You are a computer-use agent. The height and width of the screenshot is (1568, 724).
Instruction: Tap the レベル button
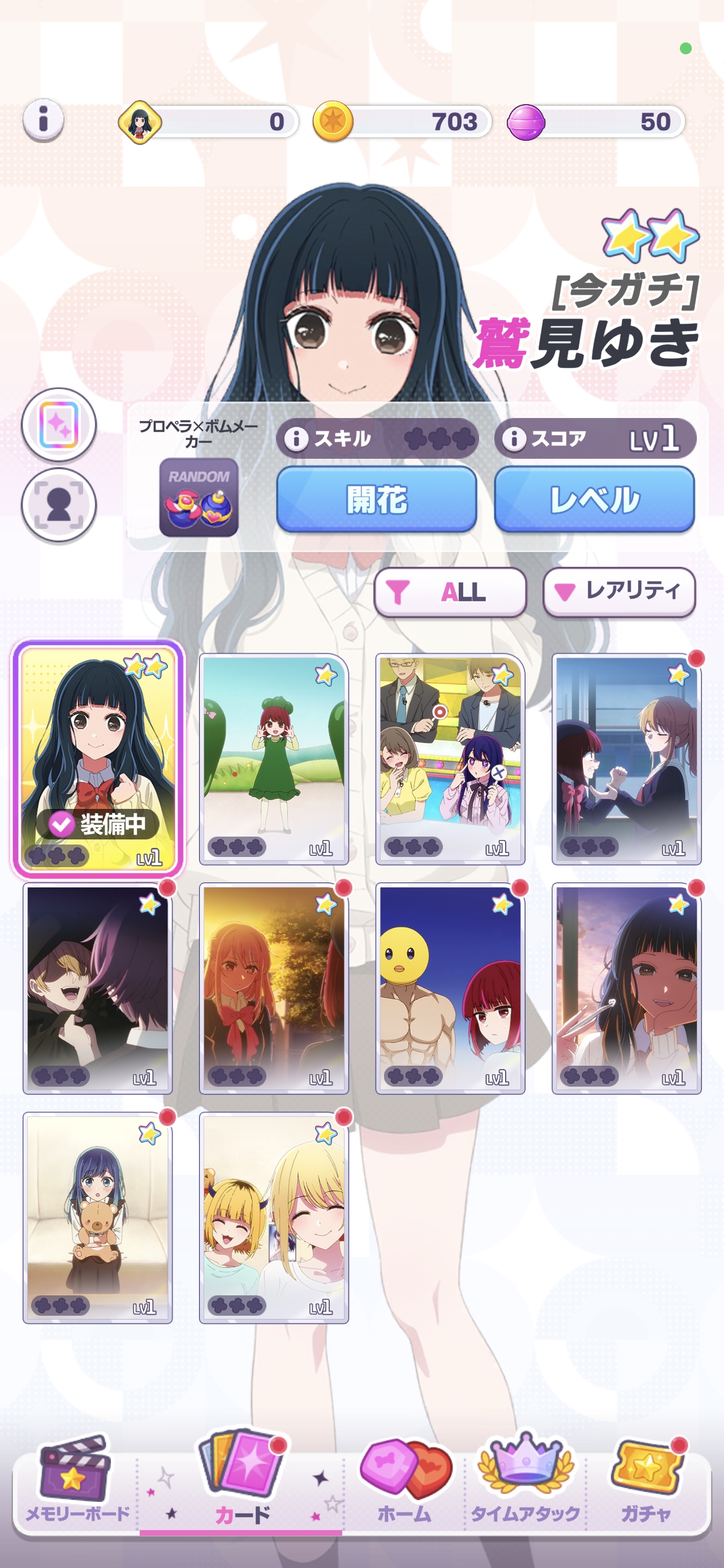click(x=594, y=499)
